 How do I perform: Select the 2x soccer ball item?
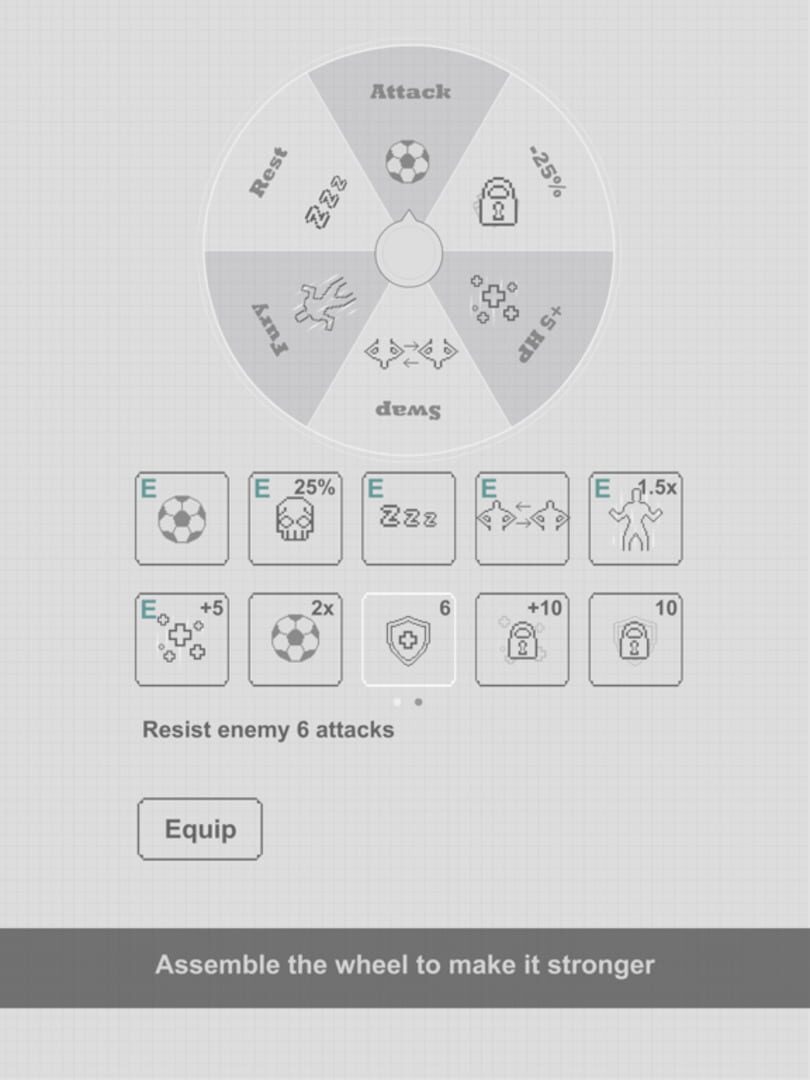295,639
